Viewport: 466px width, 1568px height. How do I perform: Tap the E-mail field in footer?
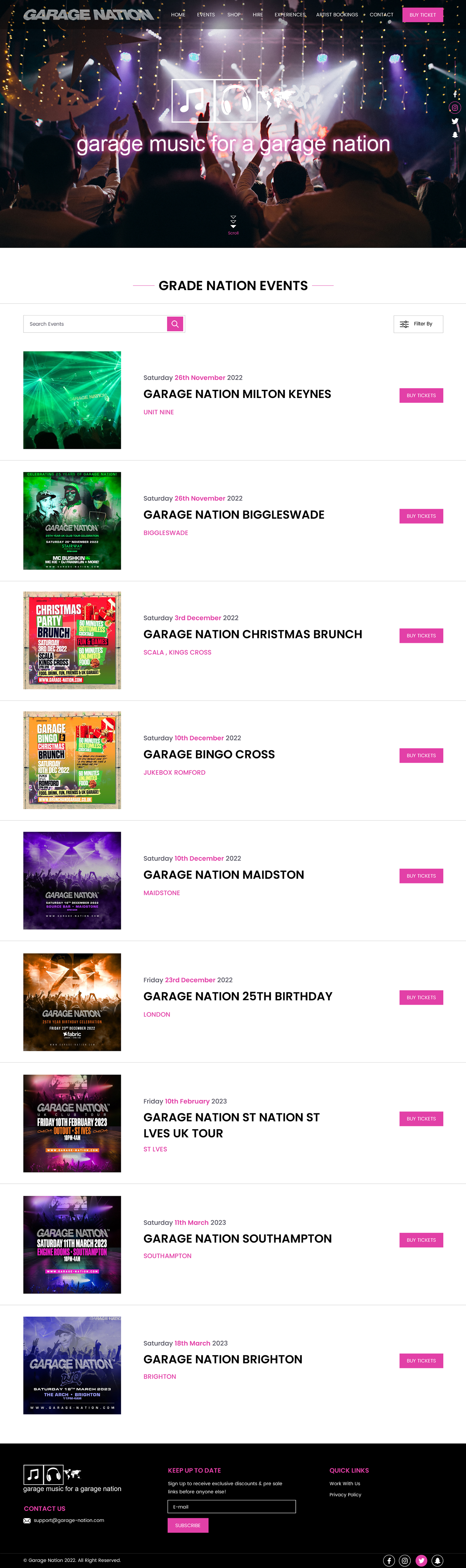click(x=232, y=1507)
